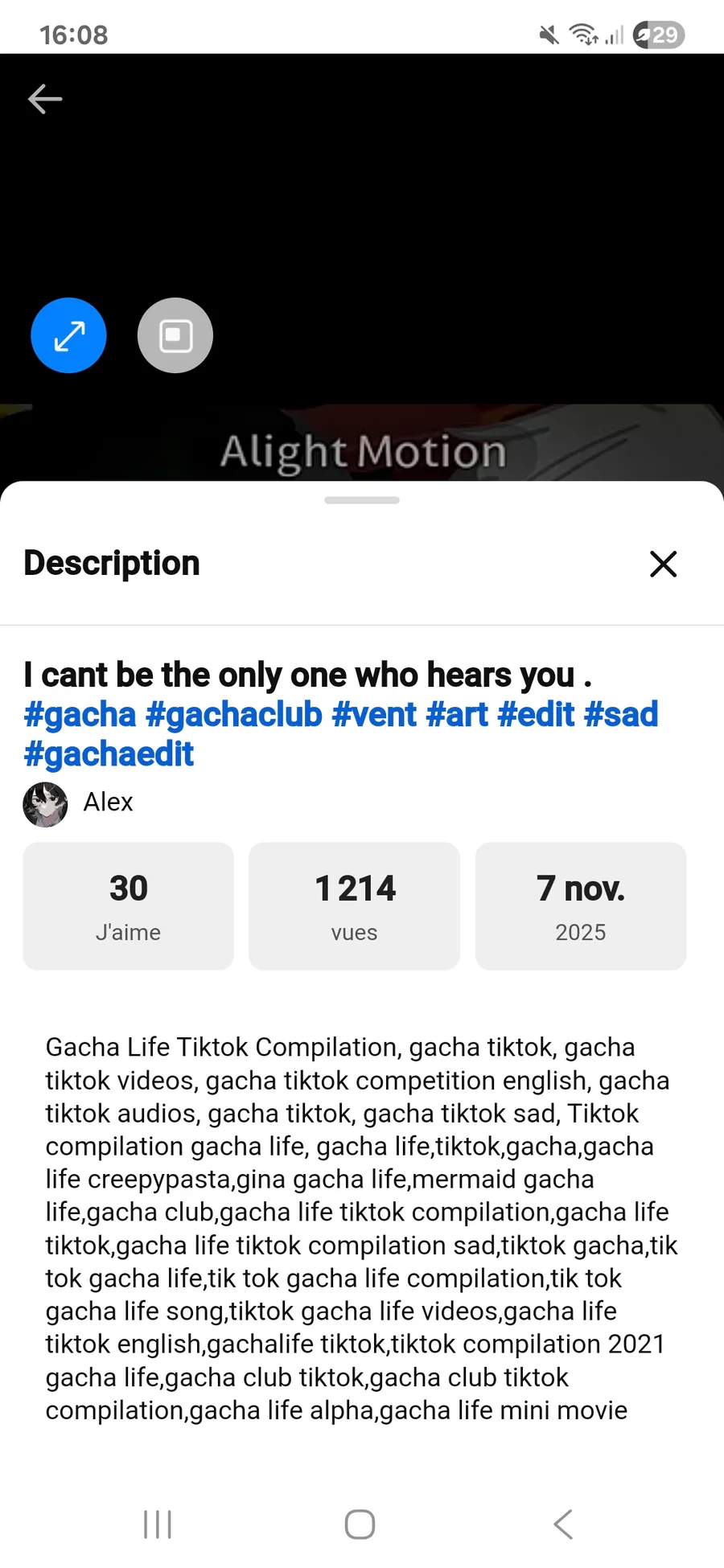Open the #gachaclub hashtag
The width and height of the screenshot is (724, 1568).
point(234,714)
